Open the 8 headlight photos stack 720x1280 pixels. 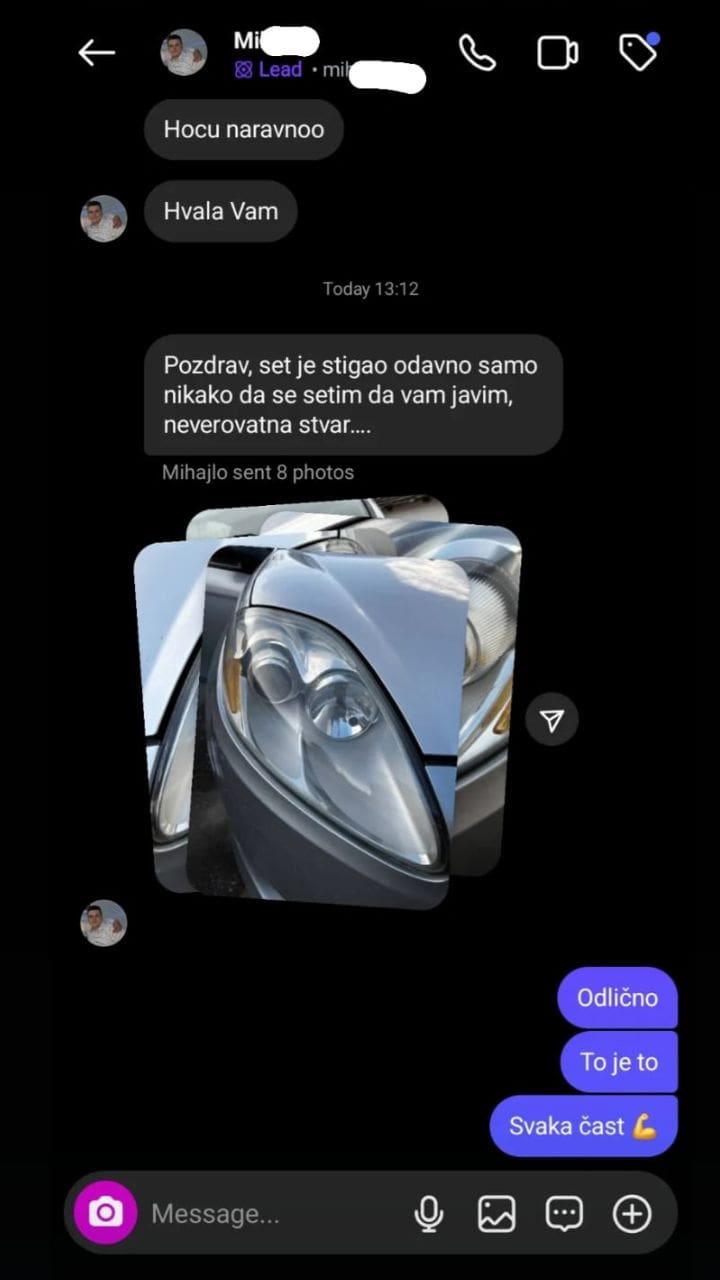pyautogui.click(x=330, y=700)
